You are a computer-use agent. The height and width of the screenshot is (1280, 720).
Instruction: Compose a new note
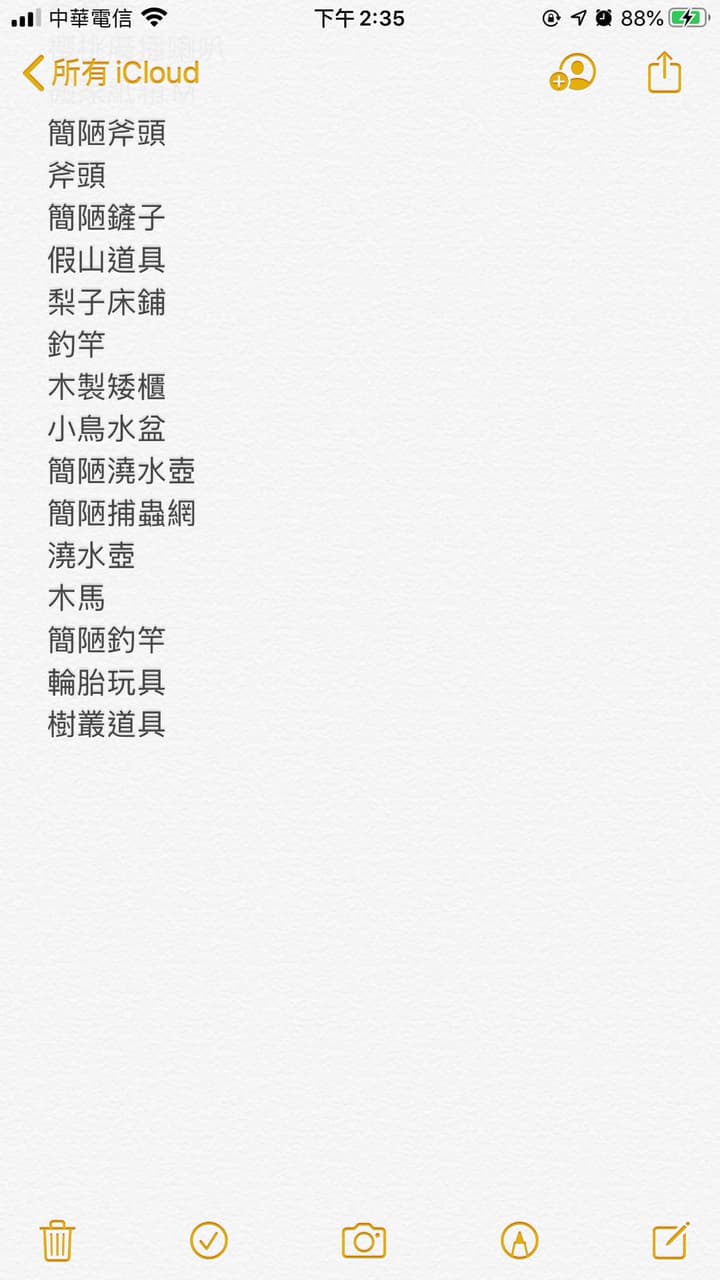pyautogui.click(x=670, y=1241)
